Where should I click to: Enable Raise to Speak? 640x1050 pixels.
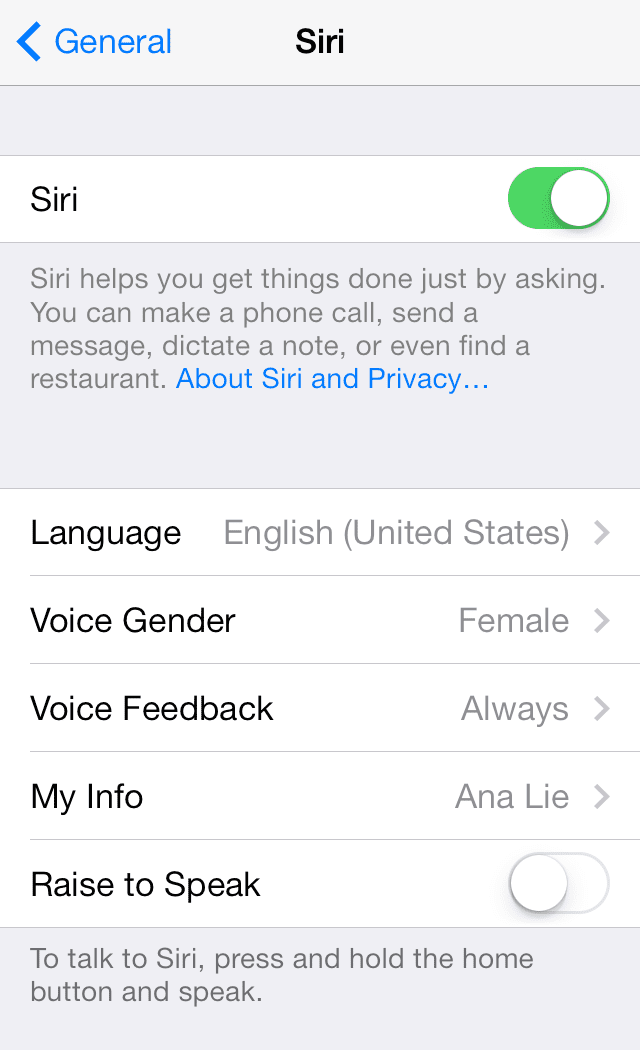[558, 884]
